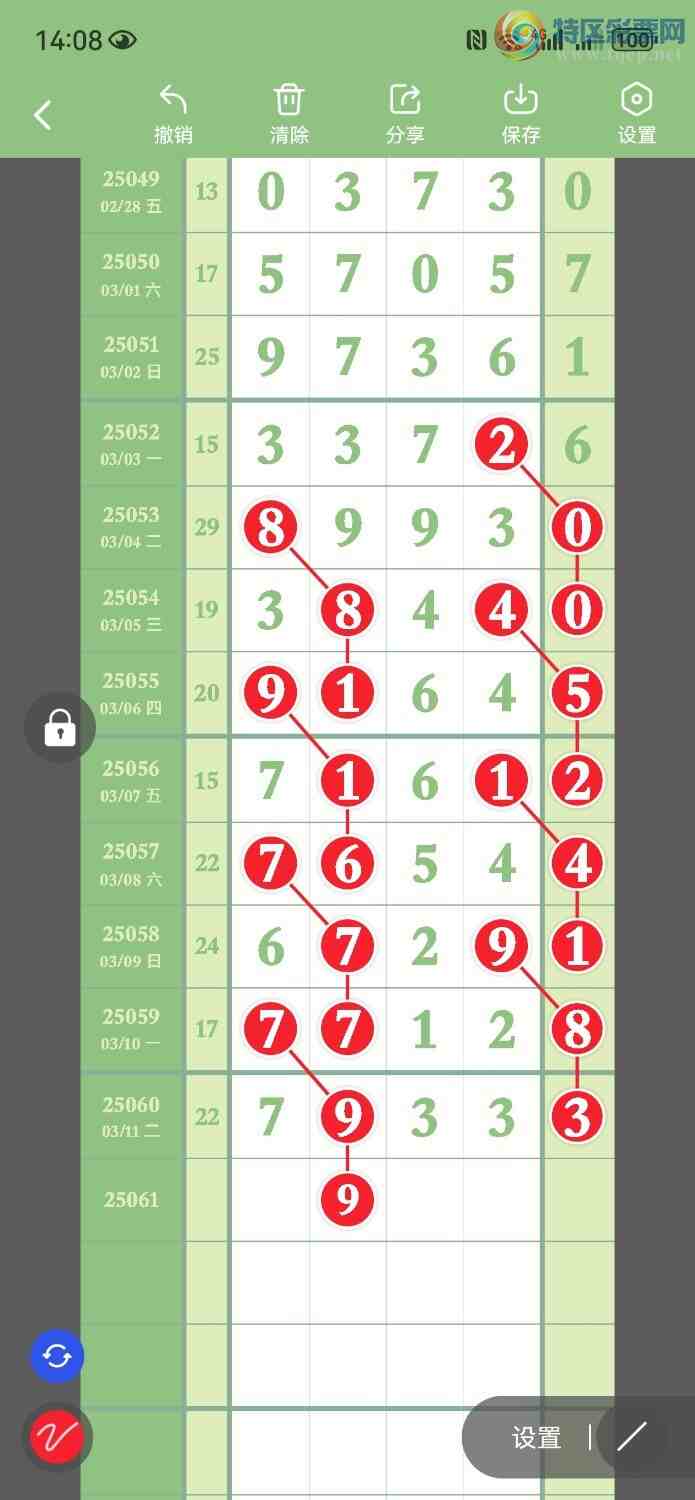Undo the last mark with 撤销
Image resolution: width=695 pixels, height=1500 pixels.
pyautogui.click(x=173, y=114)
